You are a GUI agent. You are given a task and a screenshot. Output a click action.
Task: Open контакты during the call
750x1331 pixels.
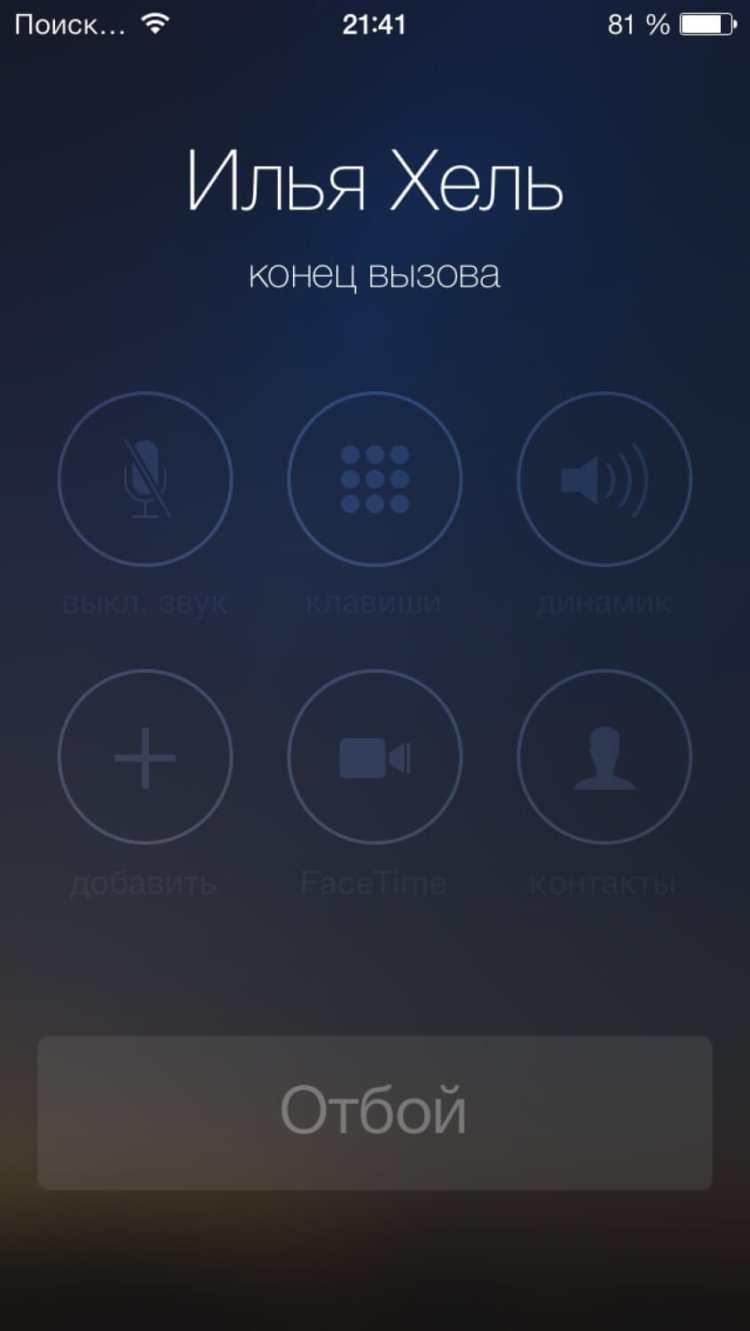point(604,757)
